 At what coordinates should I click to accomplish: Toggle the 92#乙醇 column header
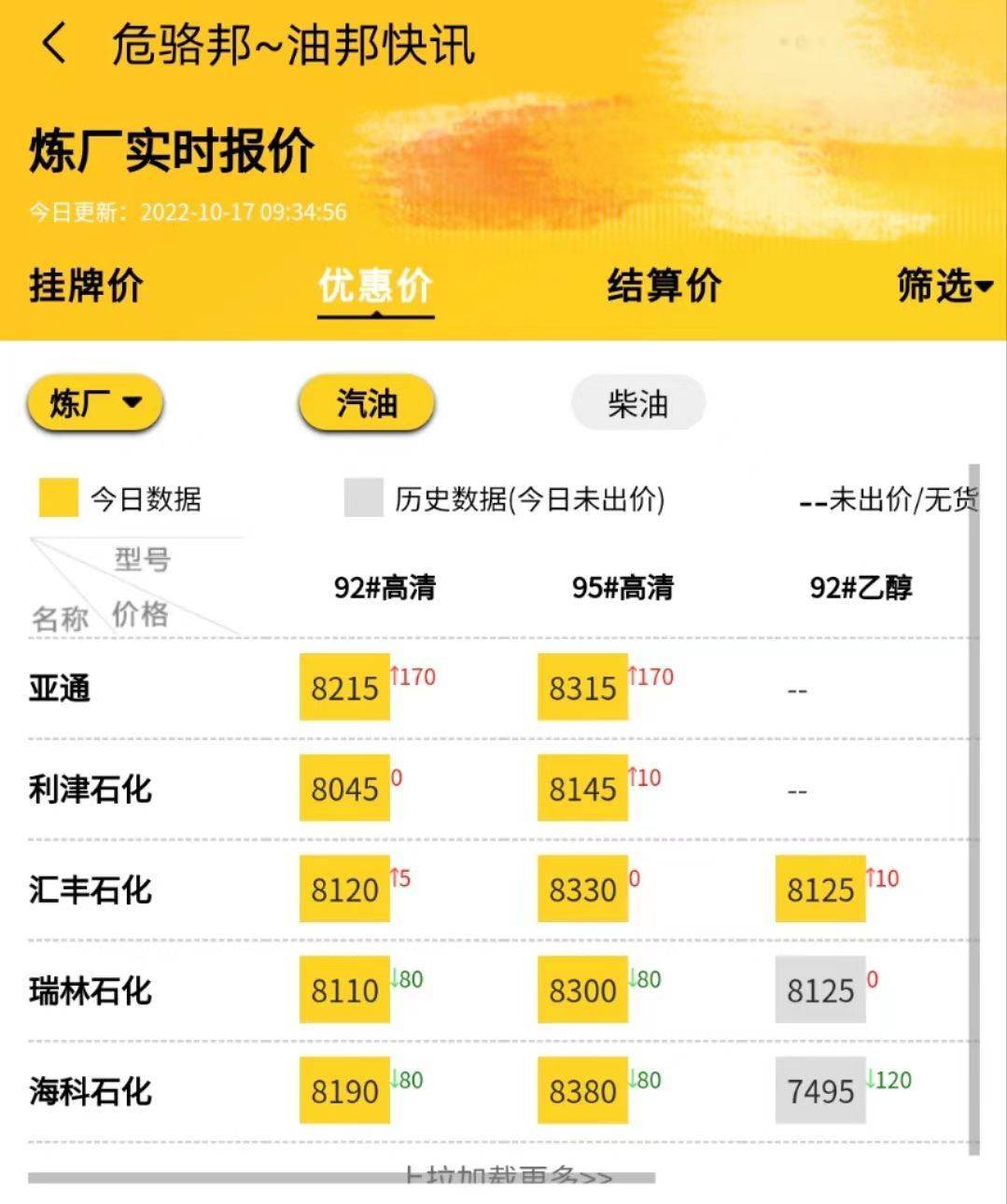tap(861, 587)
